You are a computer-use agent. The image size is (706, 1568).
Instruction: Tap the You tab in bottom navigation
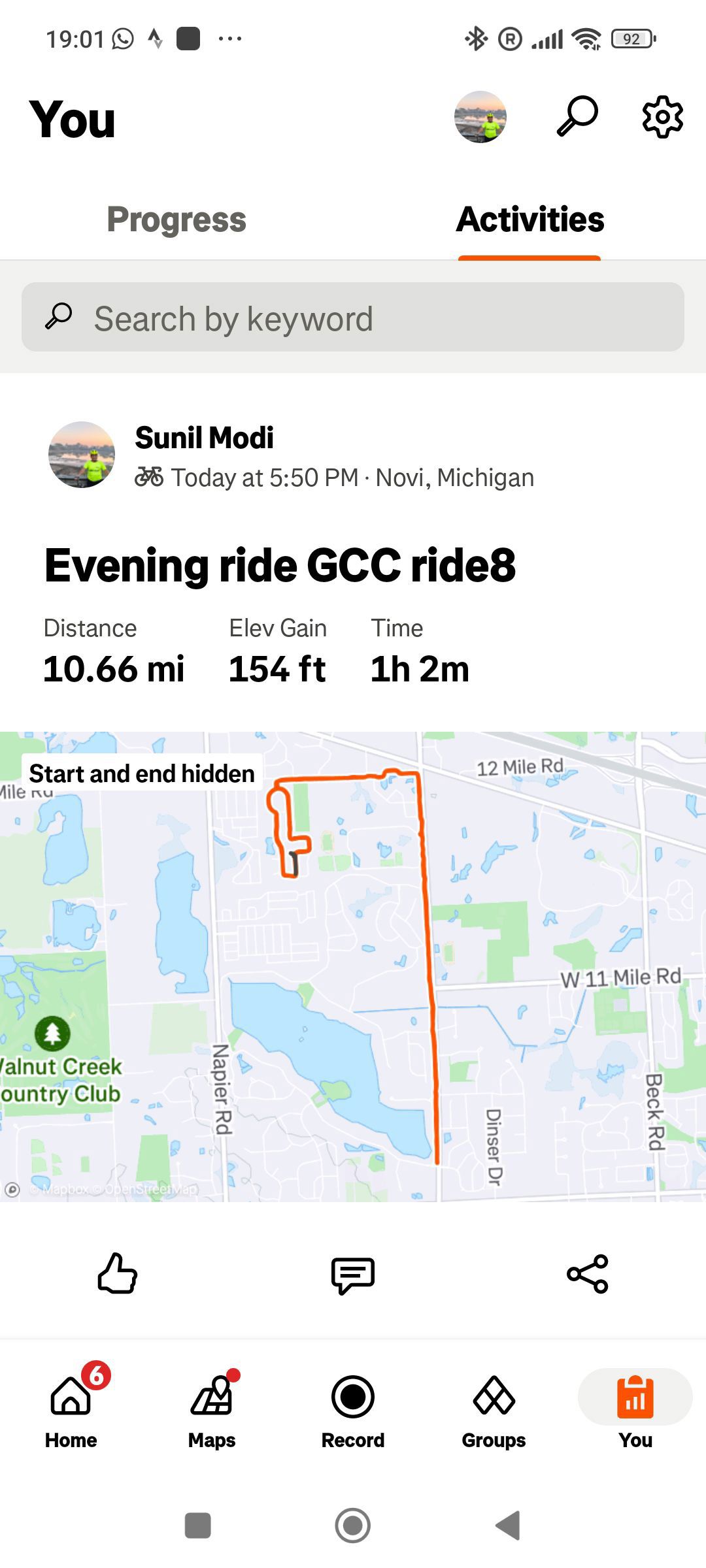point(635,1409)
